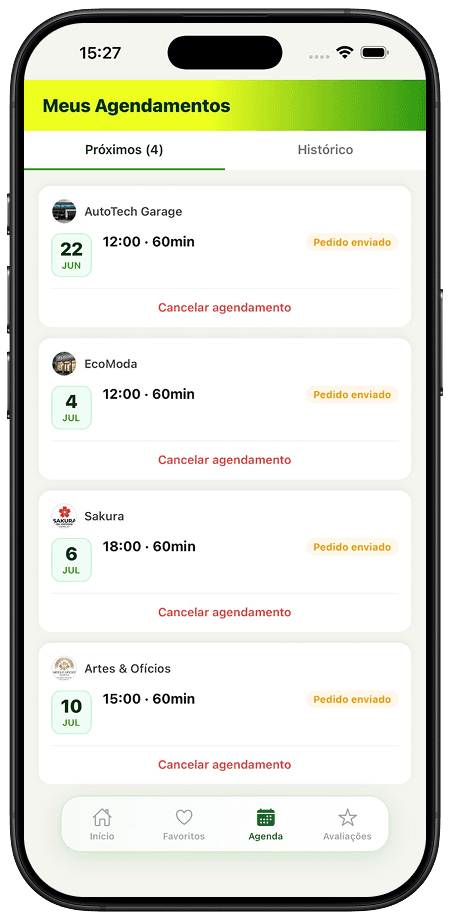Cancel the Artes & Ofícios appointment

point(225,765)
